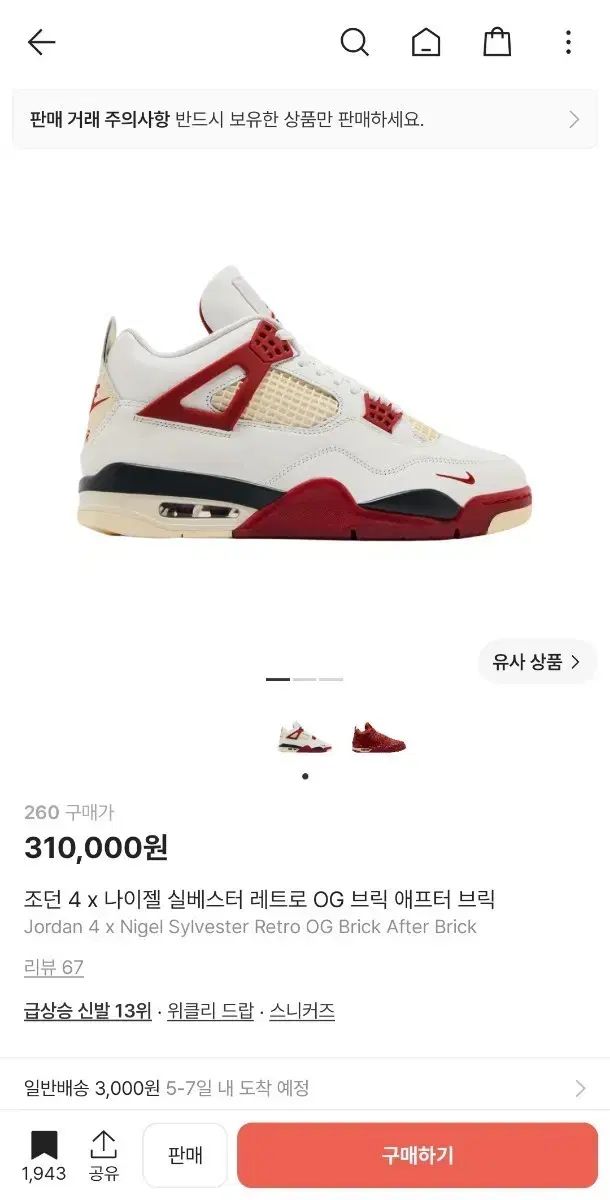610x1200 pixels.
Task: Go back using the arrow icon
Action: (x=41, y=42)
